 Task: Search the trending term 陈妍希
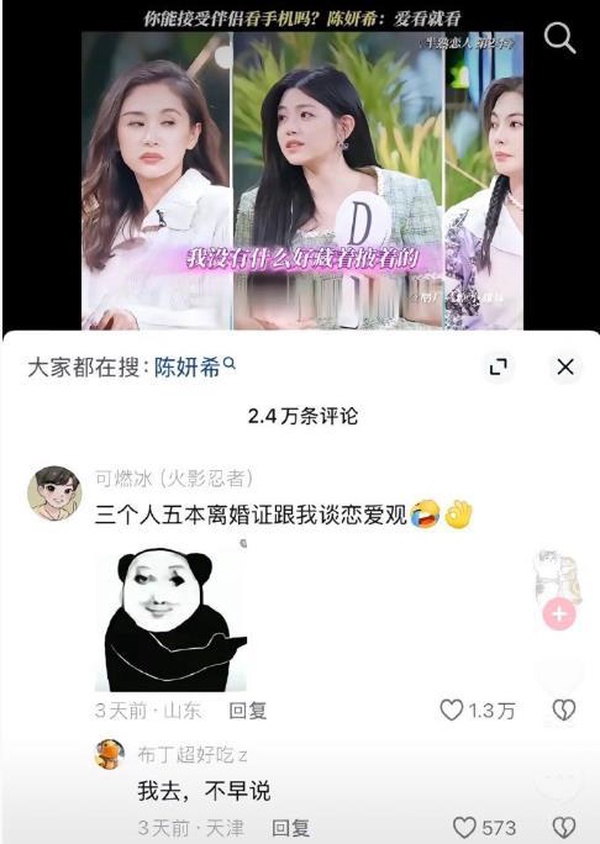pyautogui.click(x=194, y=367)
